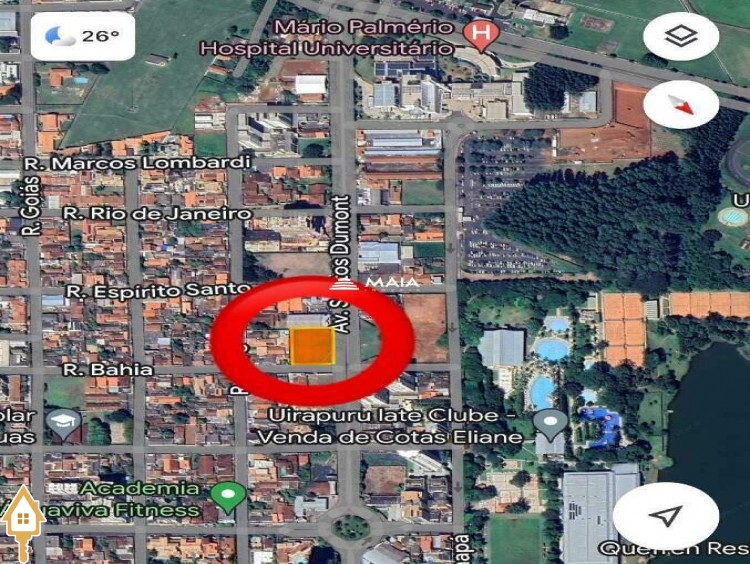This screenshot has height=564, width=750.
Task: Center the map on my current location
Action: (665, 516)
